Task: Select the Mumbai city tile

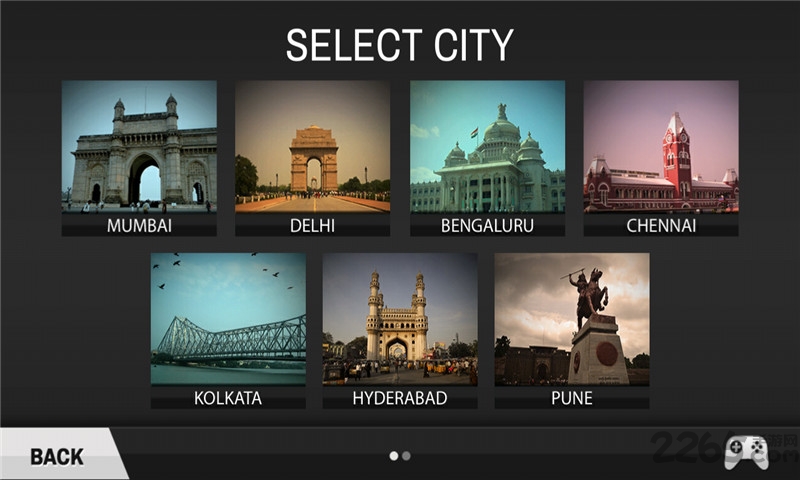Action: pyautogui.click(x=139, y=157)
